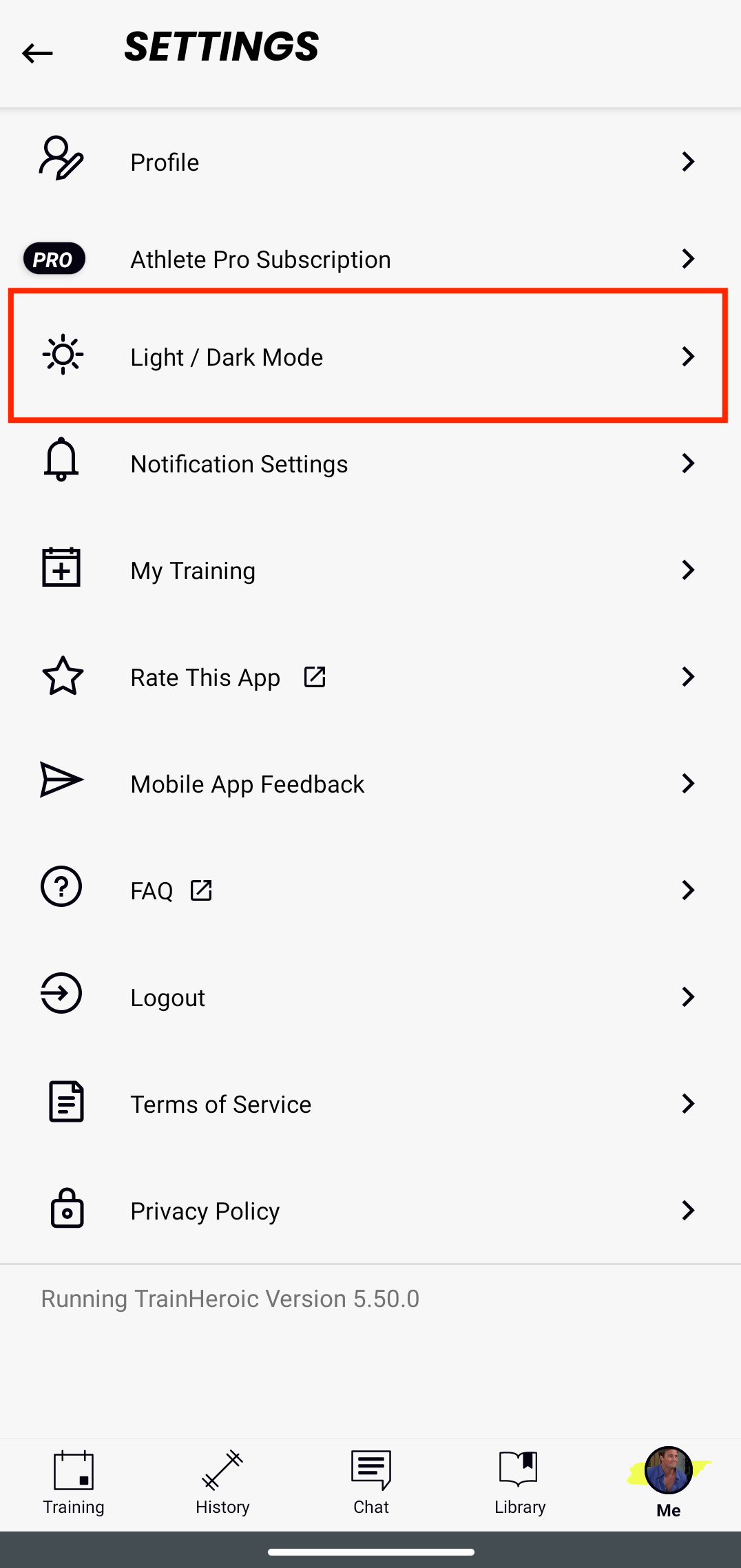
Task: Switch to the History tab
Action: tap(222, 1483)
